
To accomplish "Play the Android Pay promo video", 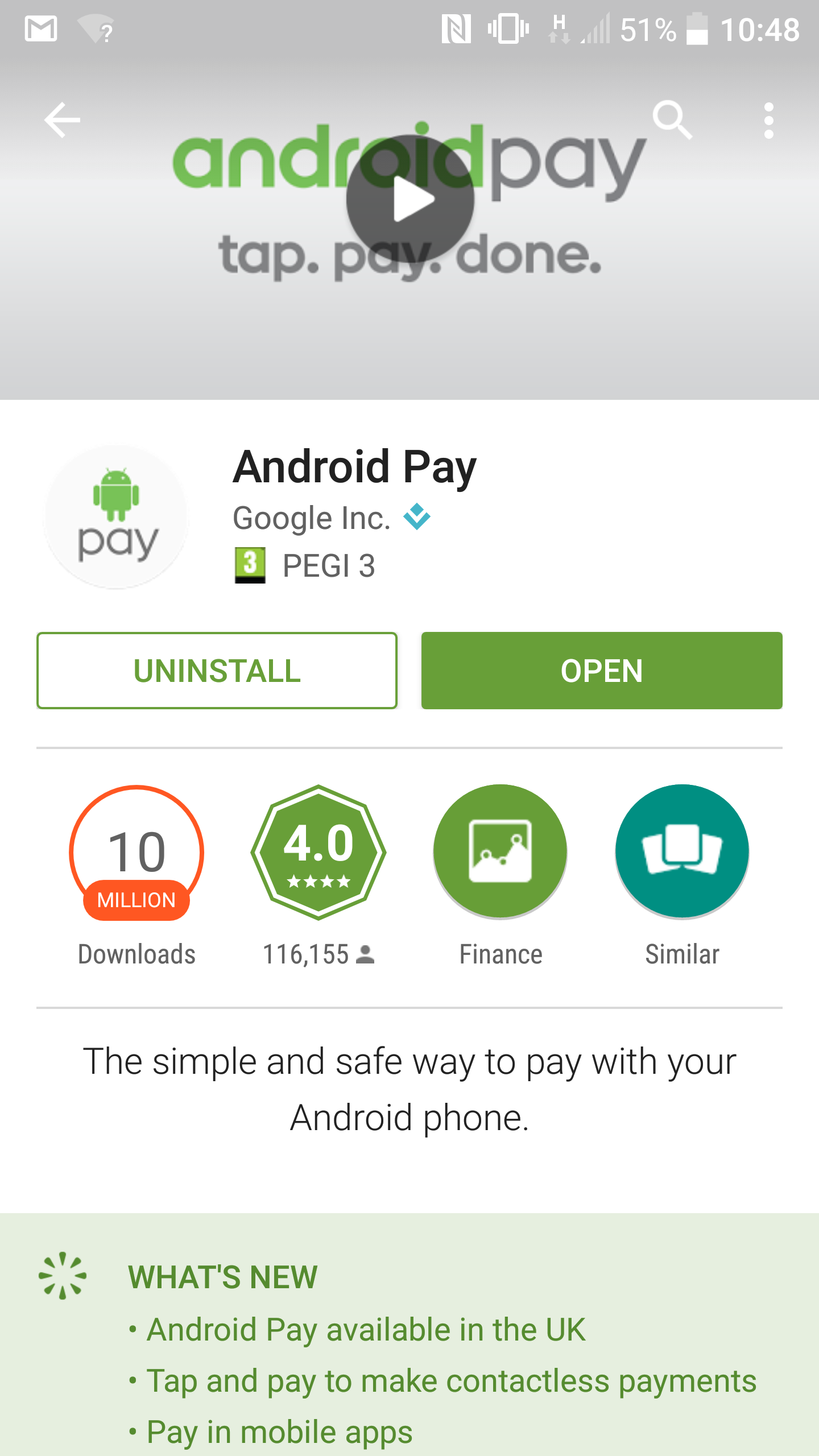I will click(410, 199).
